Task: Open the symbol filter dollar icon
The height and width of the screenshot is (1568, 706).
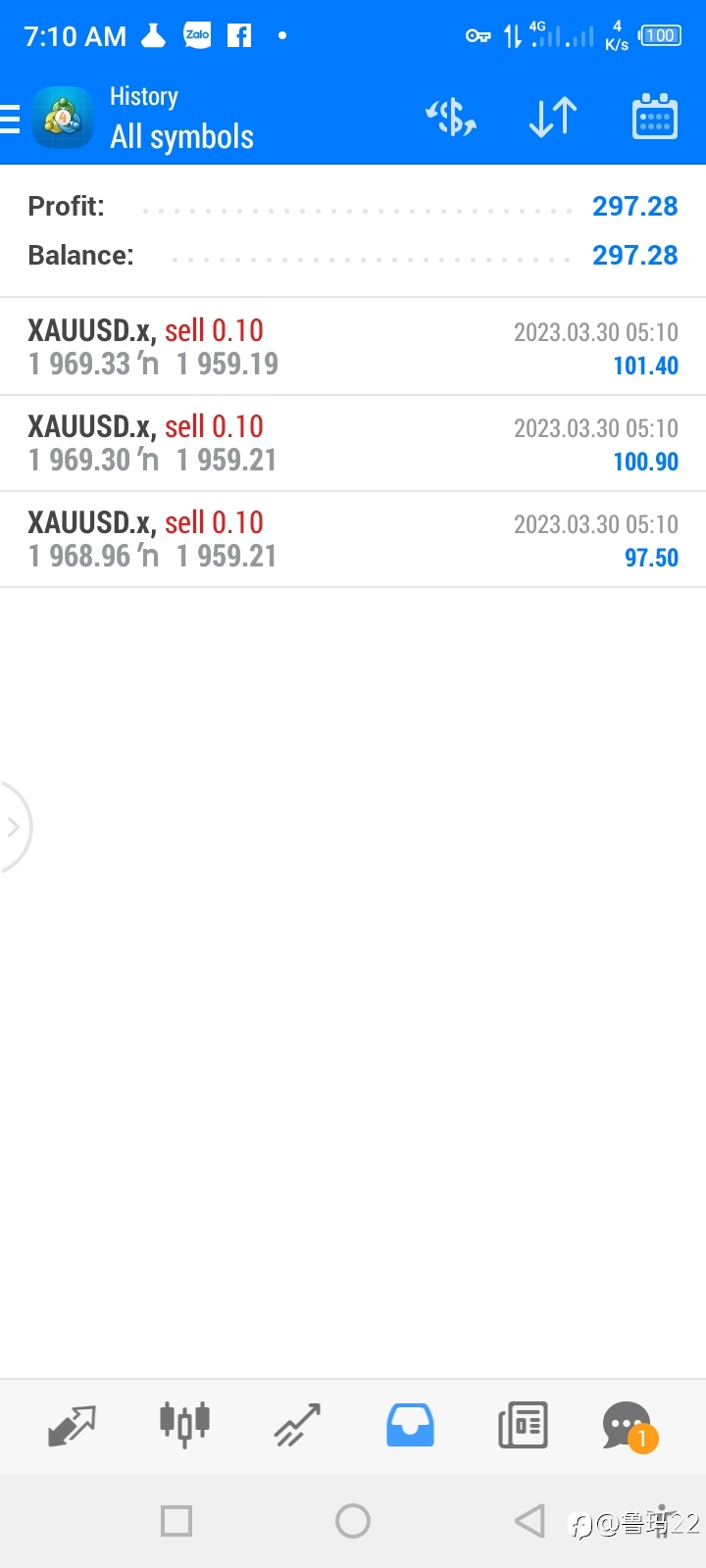Action: pos(451,118)
